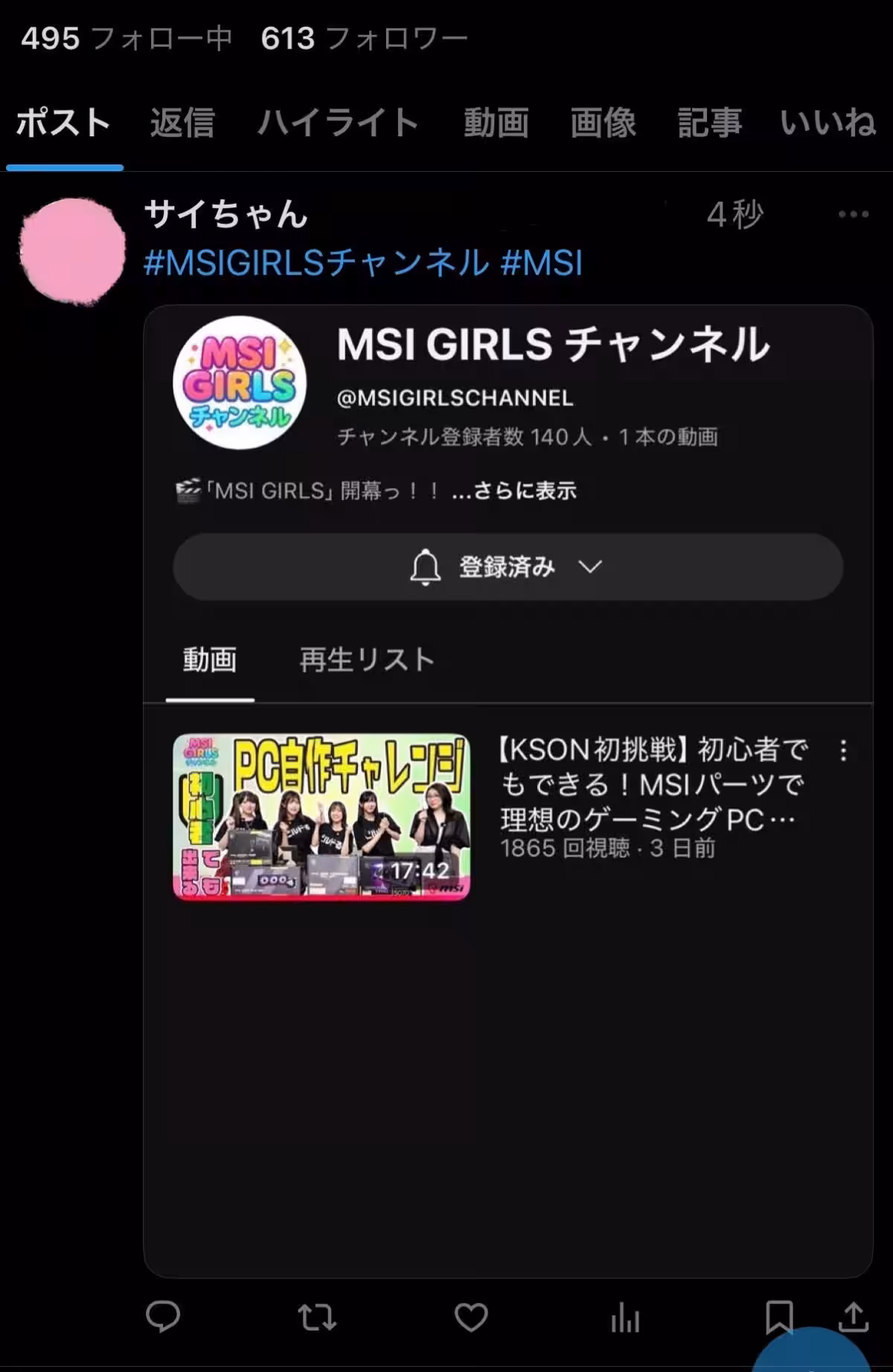
Task: Tap the #MSI hashtag
Action: pos(542,263)
